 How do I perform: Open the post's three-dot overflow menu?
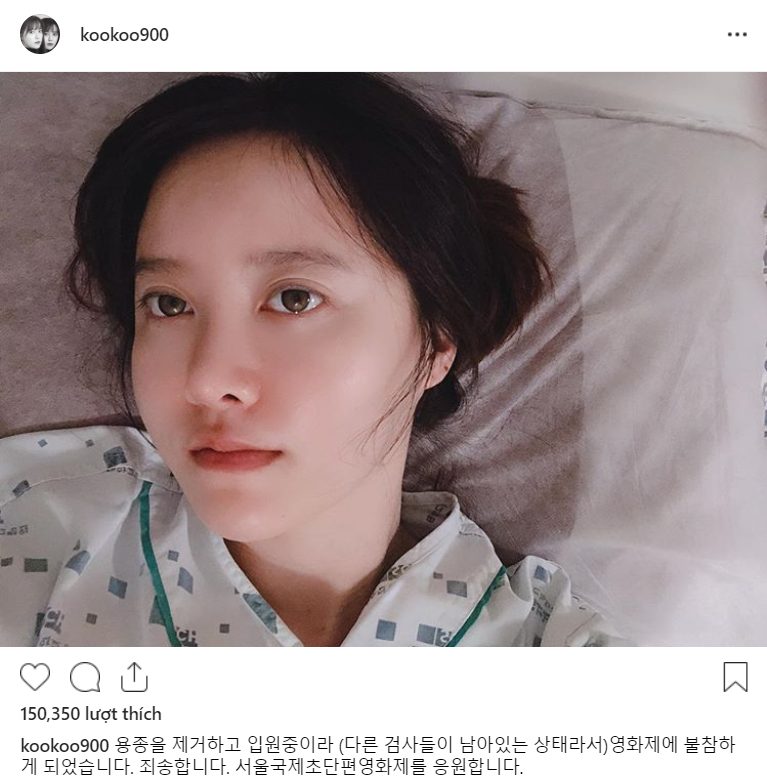point(737,35)
